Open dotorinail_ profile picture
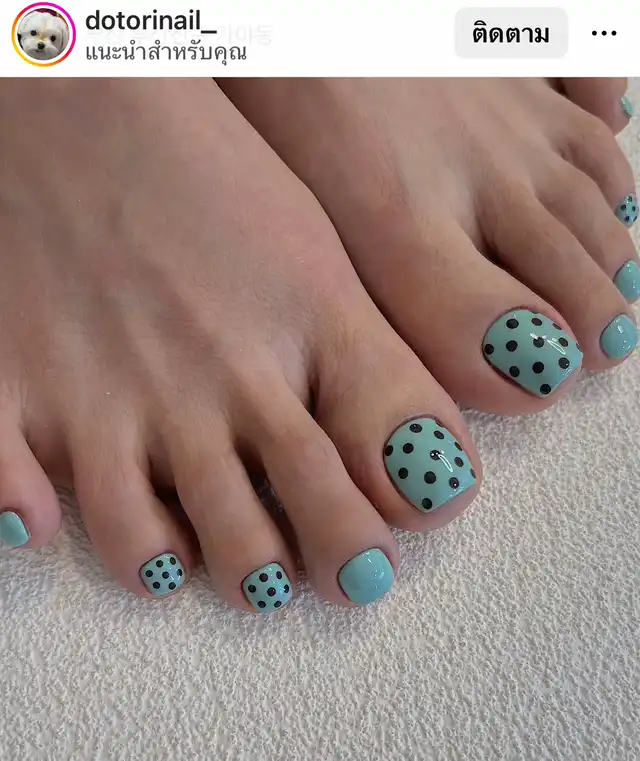This screenshot has width=640, height=761. pyautogui.click(x=43, y=35)
